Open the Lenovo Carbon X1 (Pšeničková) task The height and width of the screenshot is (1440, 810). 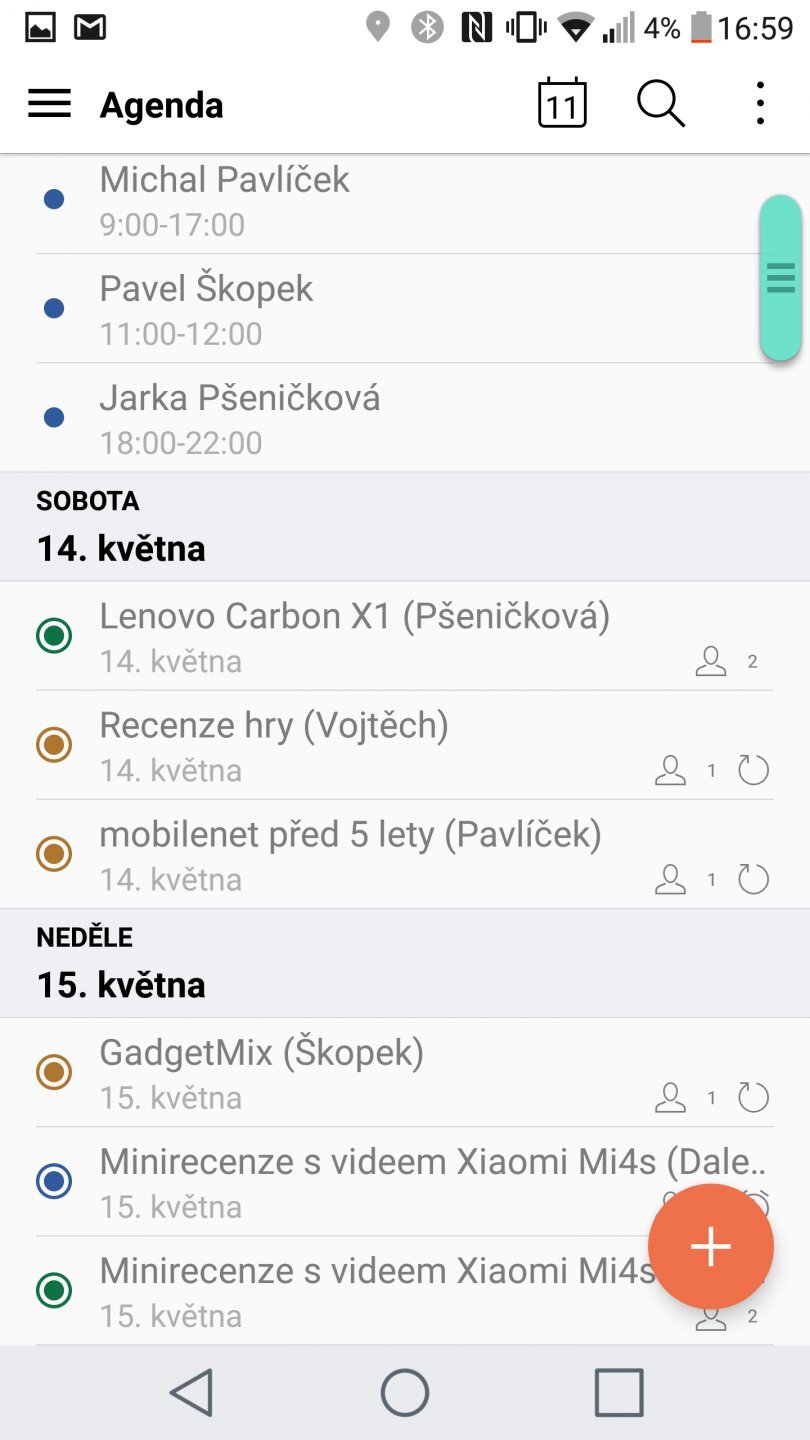(x=355, y=636)
